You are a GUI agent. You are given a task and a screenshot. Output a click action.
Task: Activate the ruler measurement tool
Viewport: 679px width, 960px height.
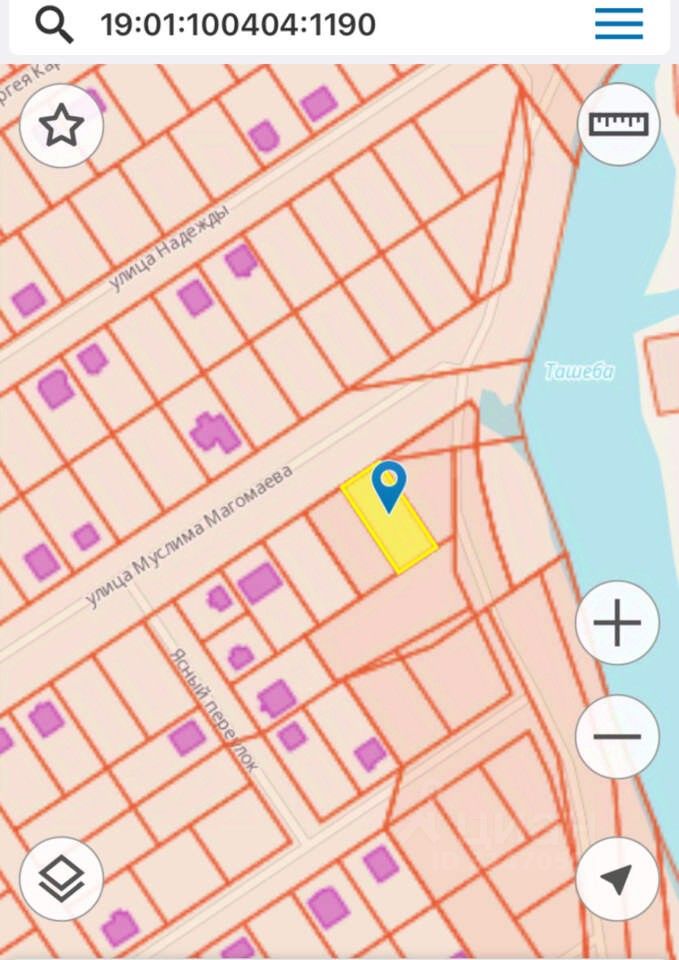(619, 124)
